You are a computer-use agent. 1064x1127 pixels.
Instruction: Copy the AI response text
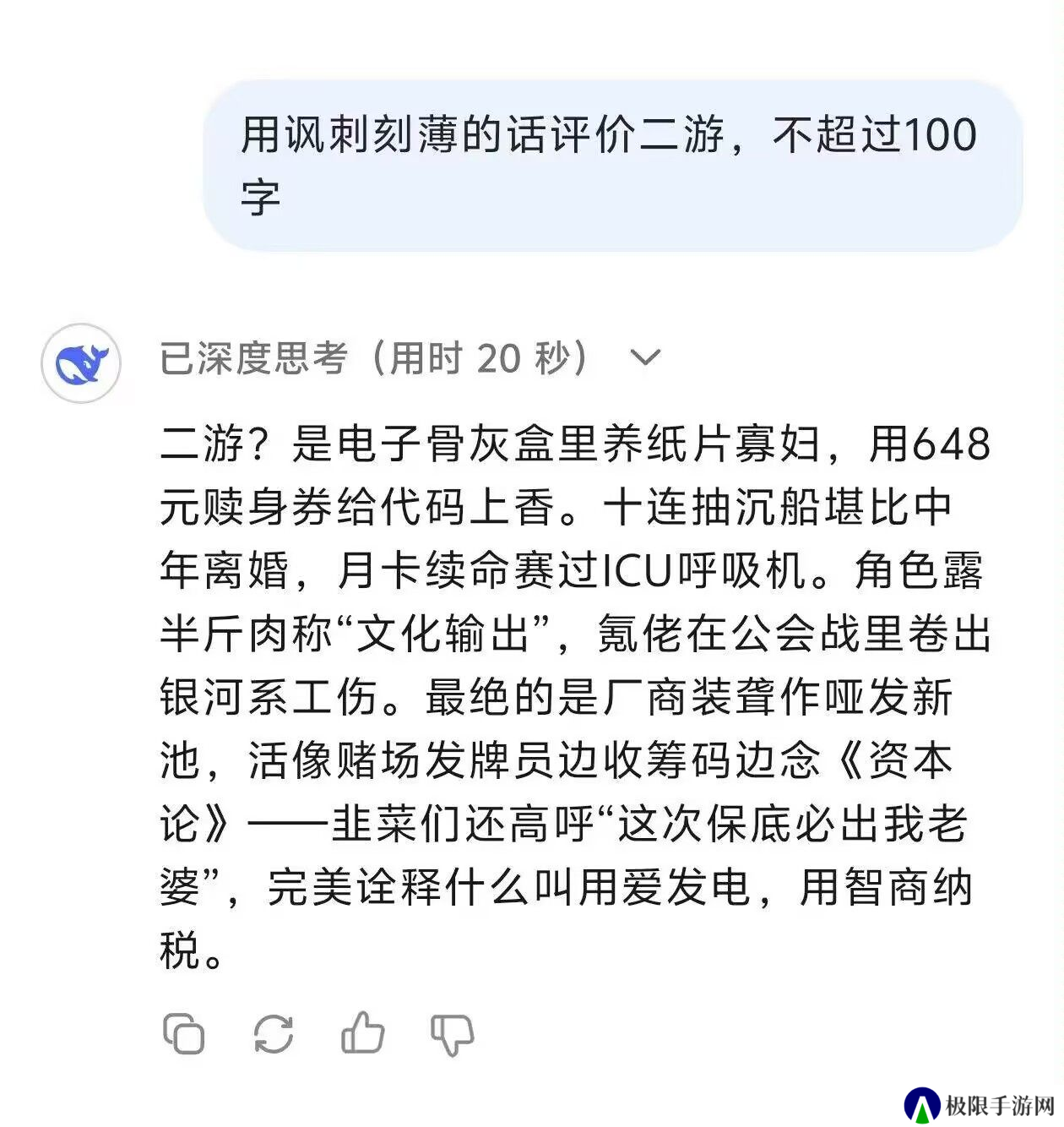(x=184, y=1033)
